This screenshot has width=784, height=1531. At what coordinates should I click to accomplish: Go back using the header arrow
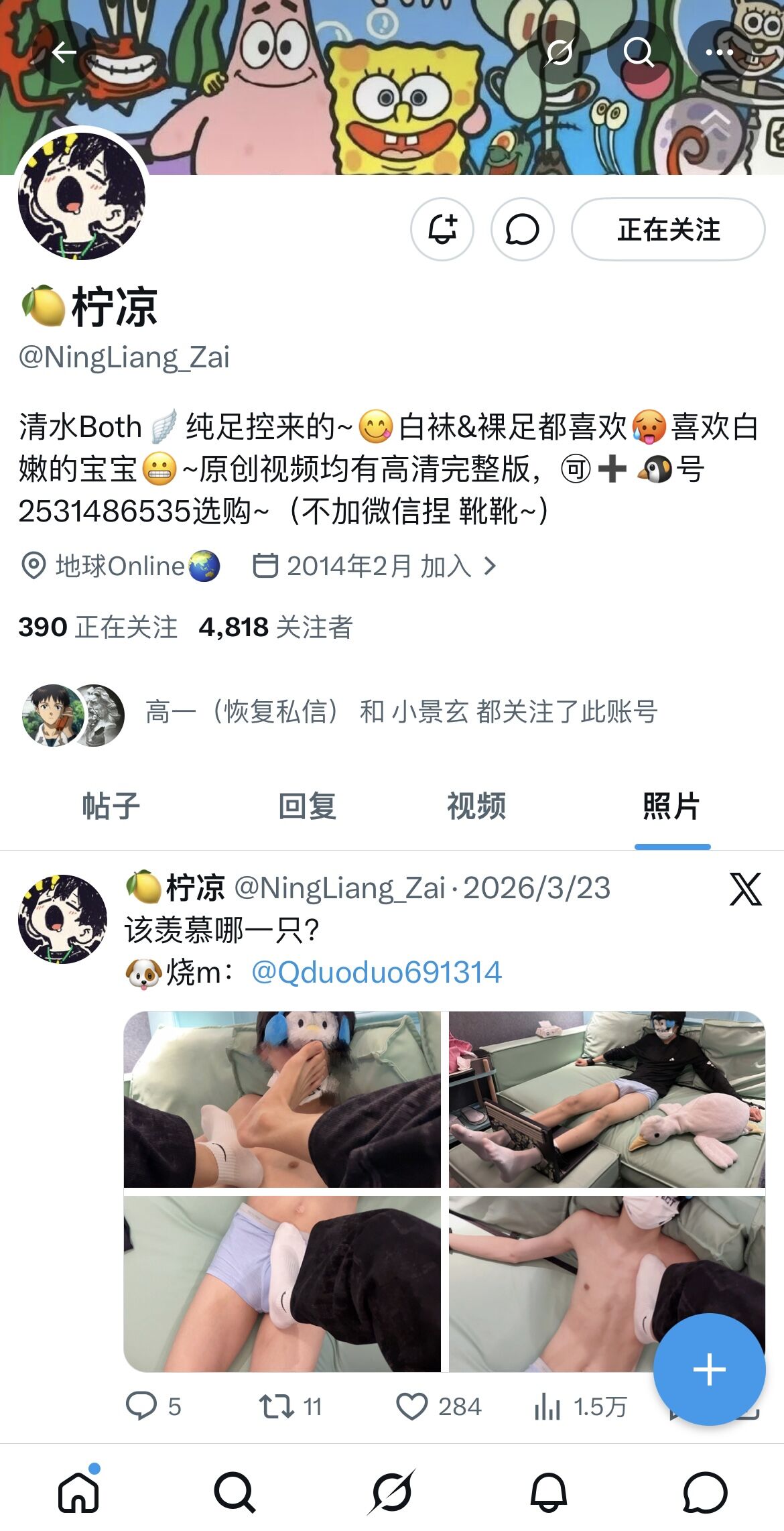64,52
